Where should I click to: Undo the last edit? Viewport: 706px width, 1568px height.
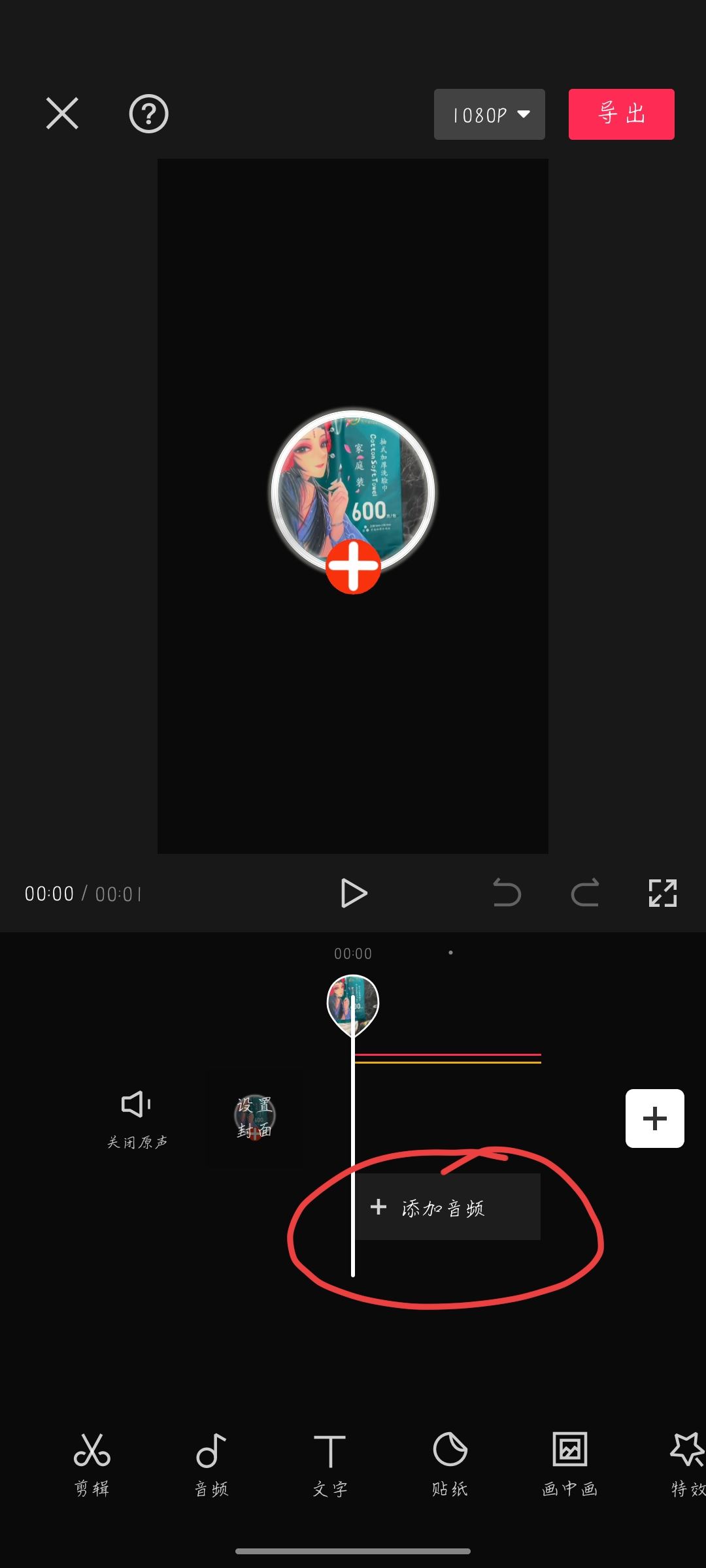(507, 893)
